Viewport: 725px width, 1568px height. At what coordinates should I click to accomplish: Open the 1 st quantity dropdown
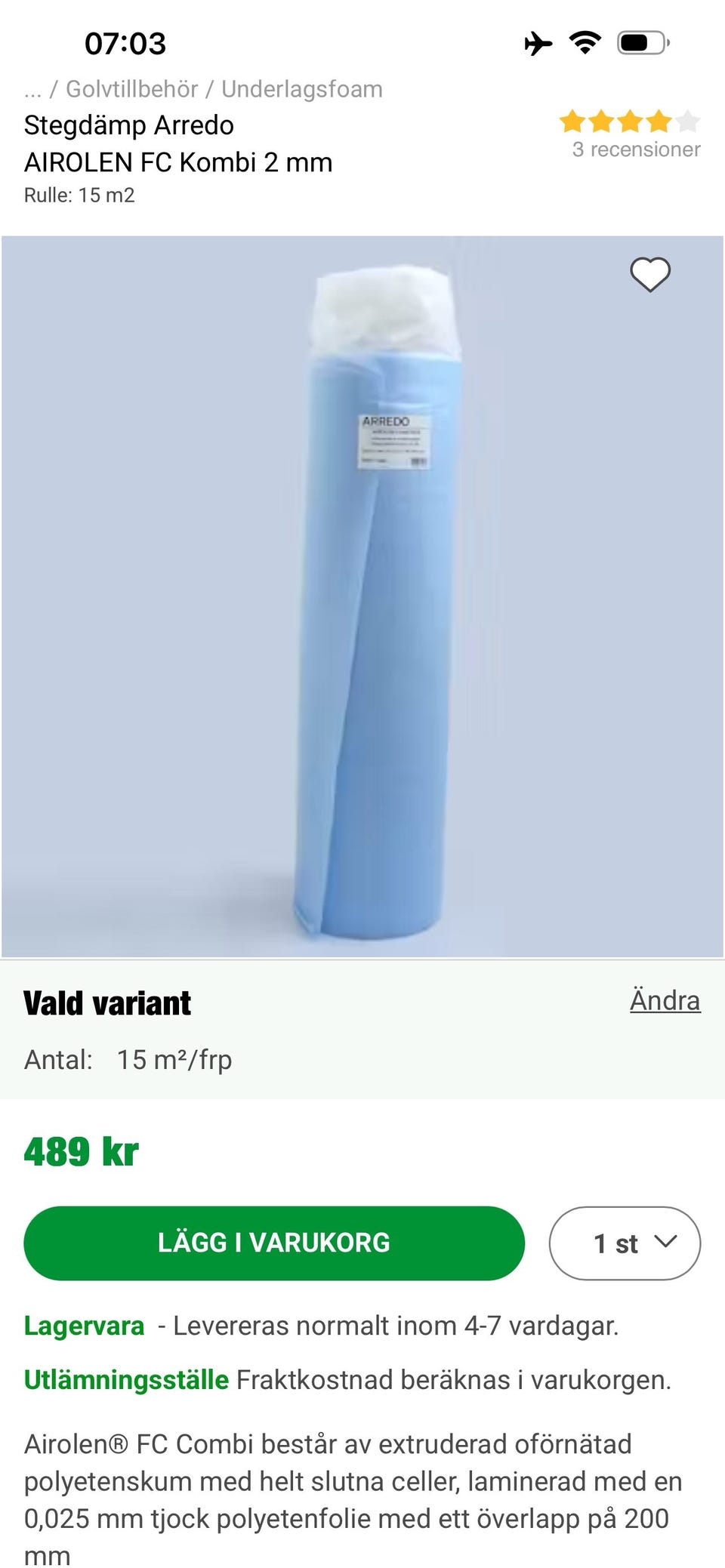point(625,1243)
